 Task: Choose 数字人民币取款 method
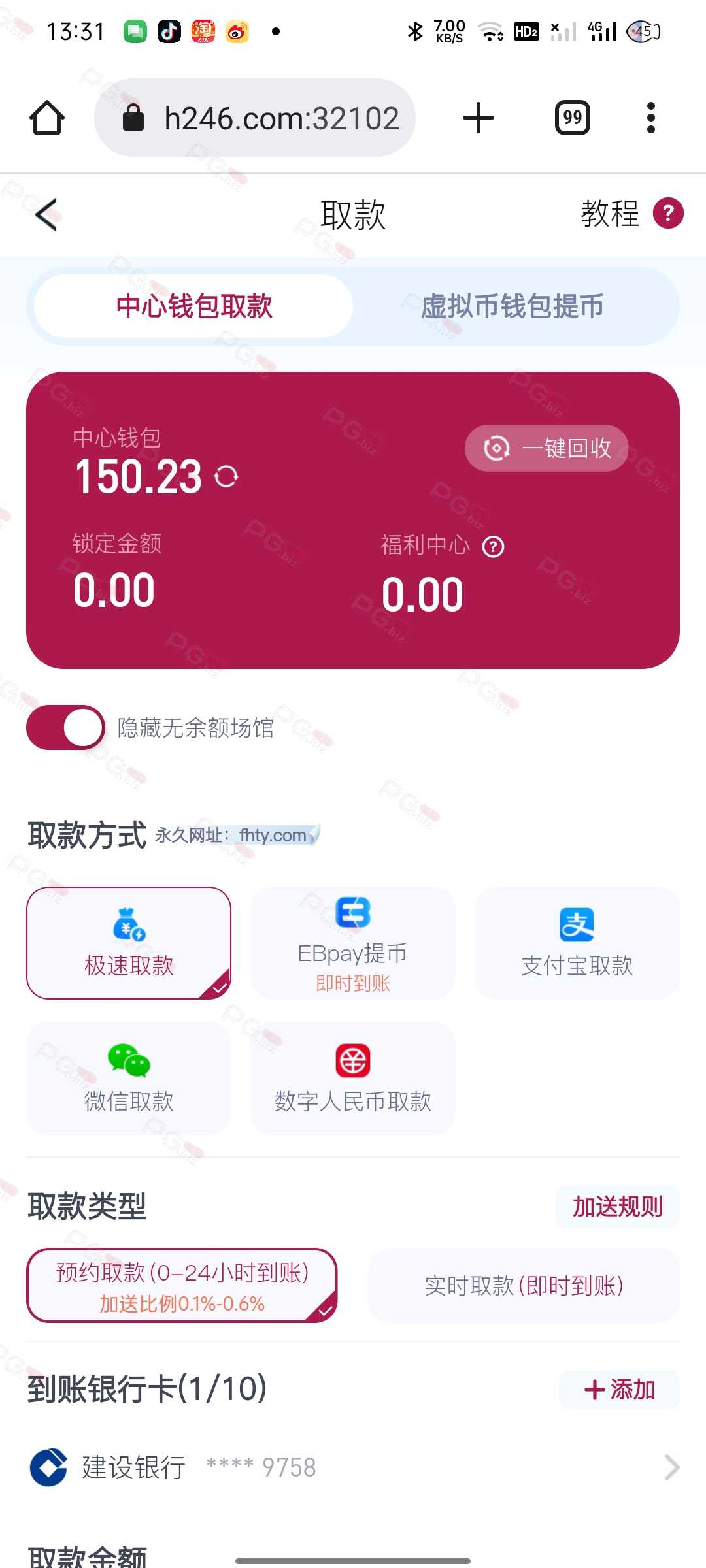tap(353, 1078)
